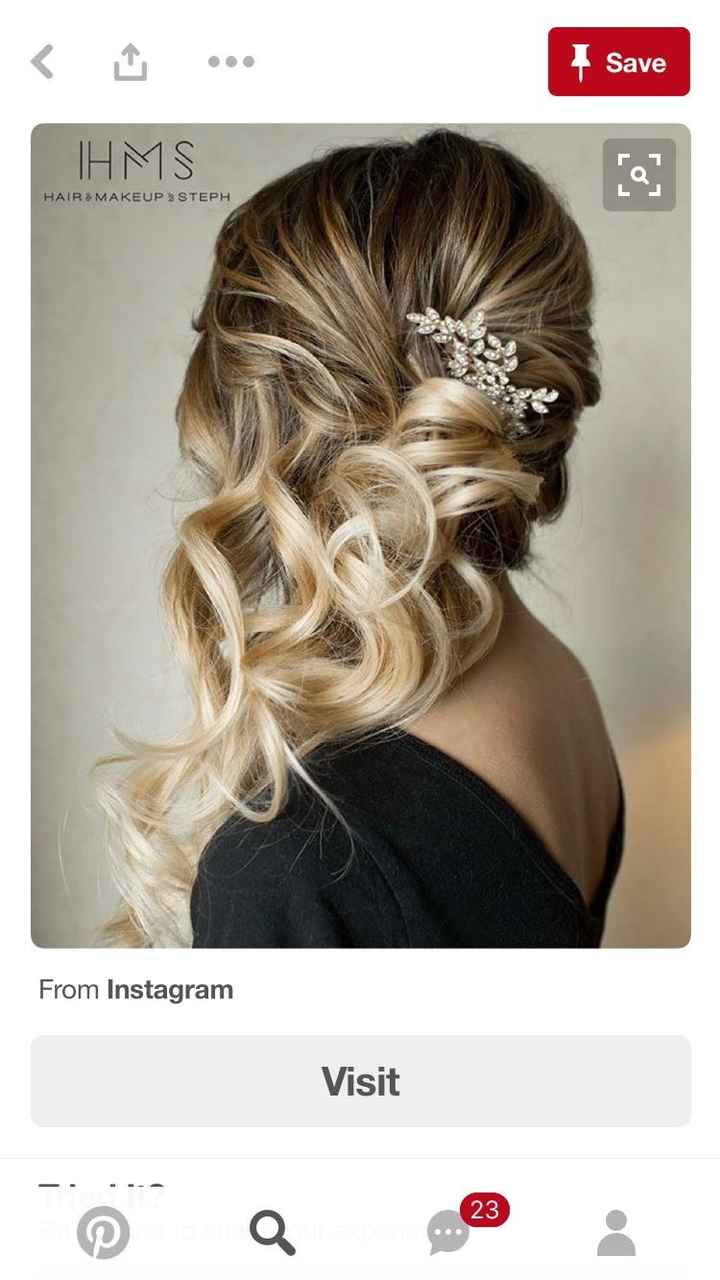This screenshot has height=1280, width=720.
Task: Tap the red 23 notification counter
Action: click(x=483, y=1211)
